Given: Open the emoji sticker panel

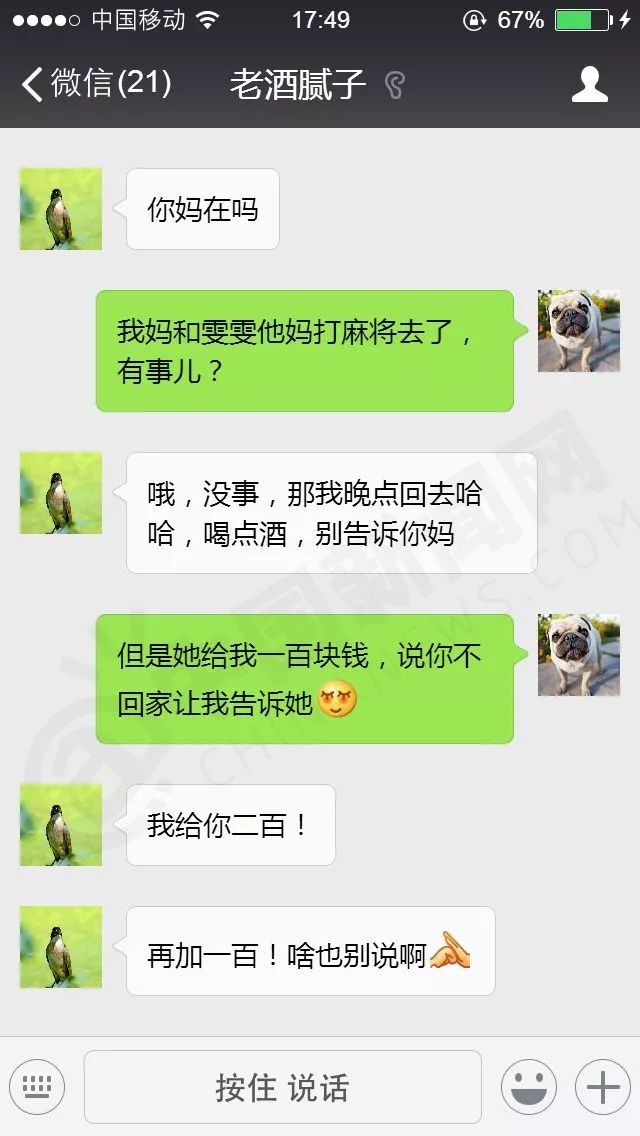Looking at the screenshot, I should pos(528,1087).
